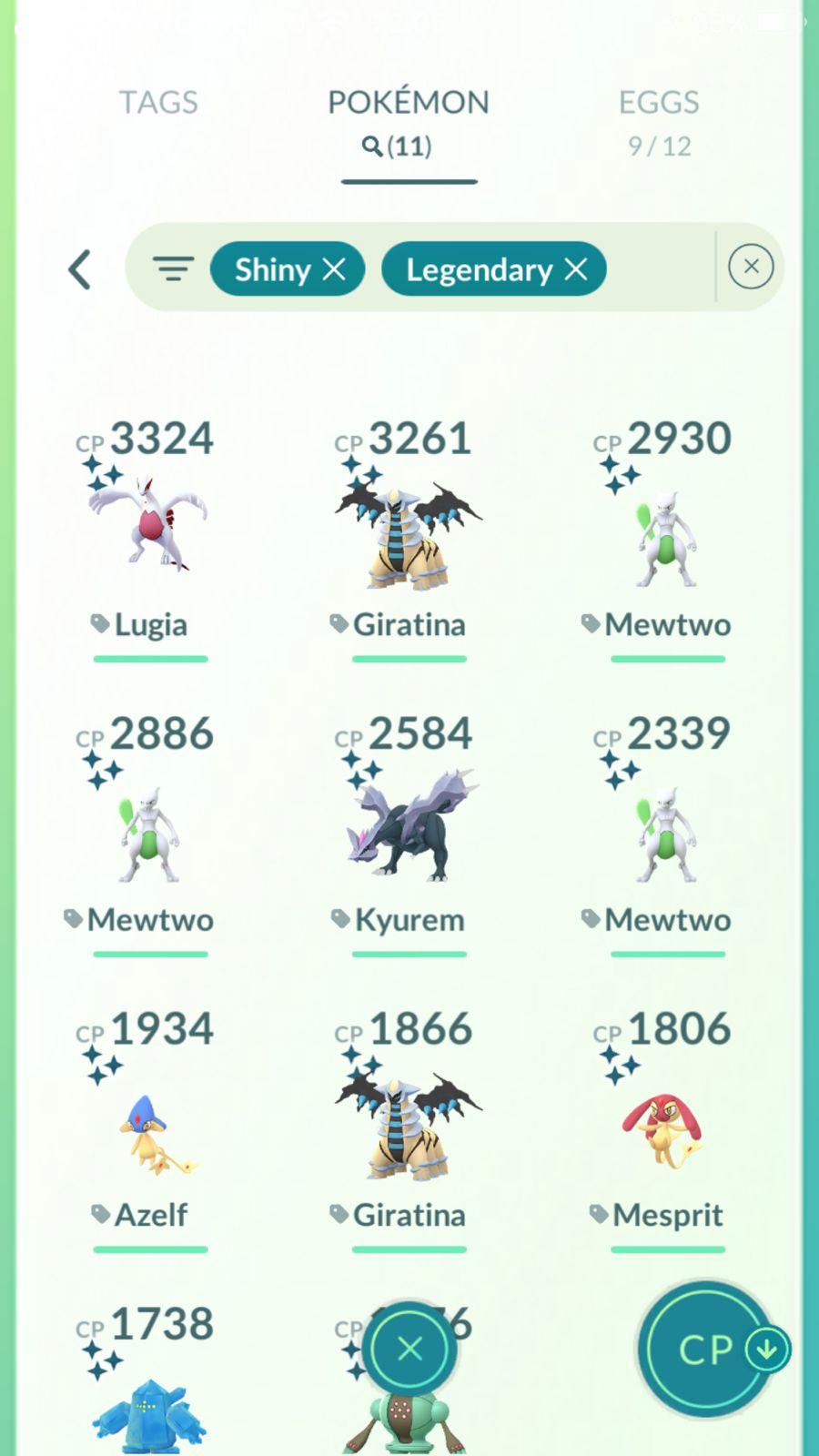819x1456 pixels.
Task: Open Azelf with CP 1934
Action: tap(150, 1128)
